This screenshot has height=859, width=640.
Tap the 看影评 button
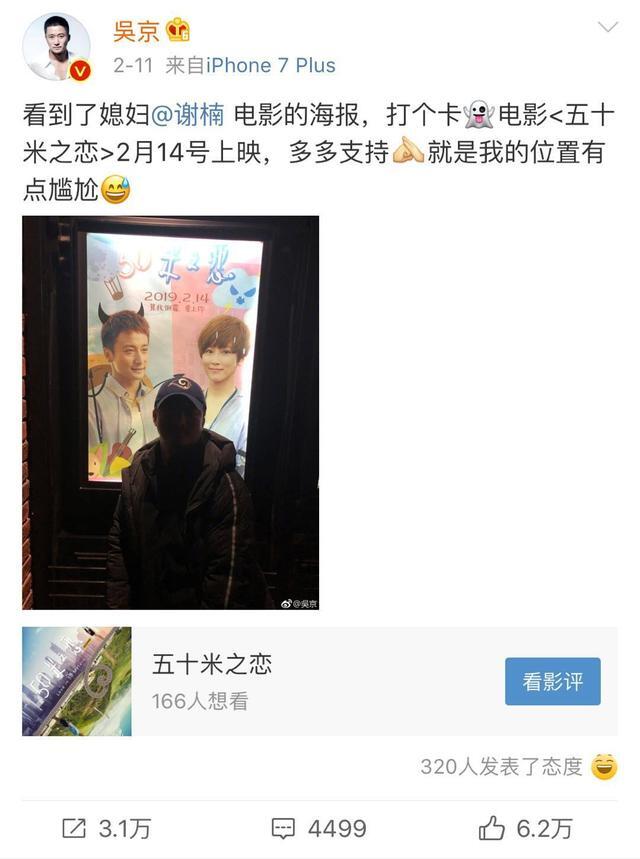pos(552,682)
